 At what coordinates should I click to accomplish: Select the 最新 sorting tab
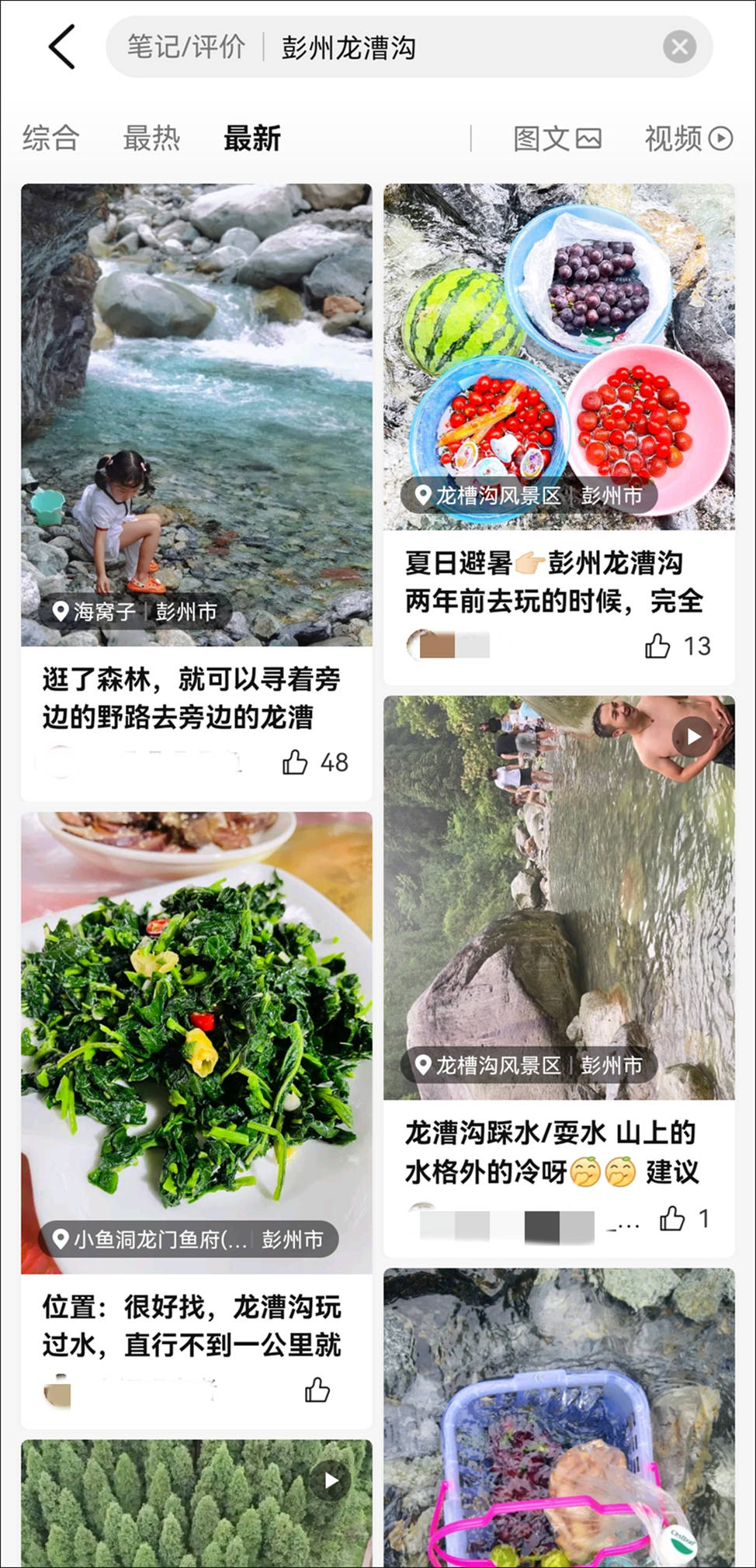pyautogui.click(x=252, y=139)
